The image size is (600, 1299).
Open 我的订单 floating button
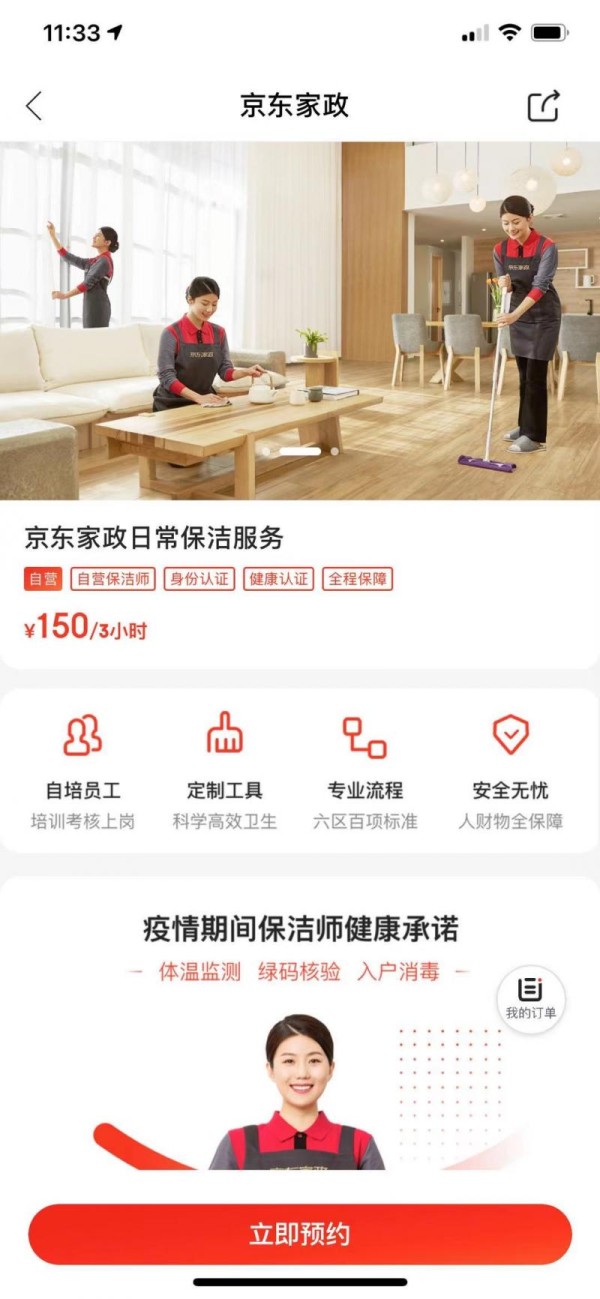tap(530, 999)
